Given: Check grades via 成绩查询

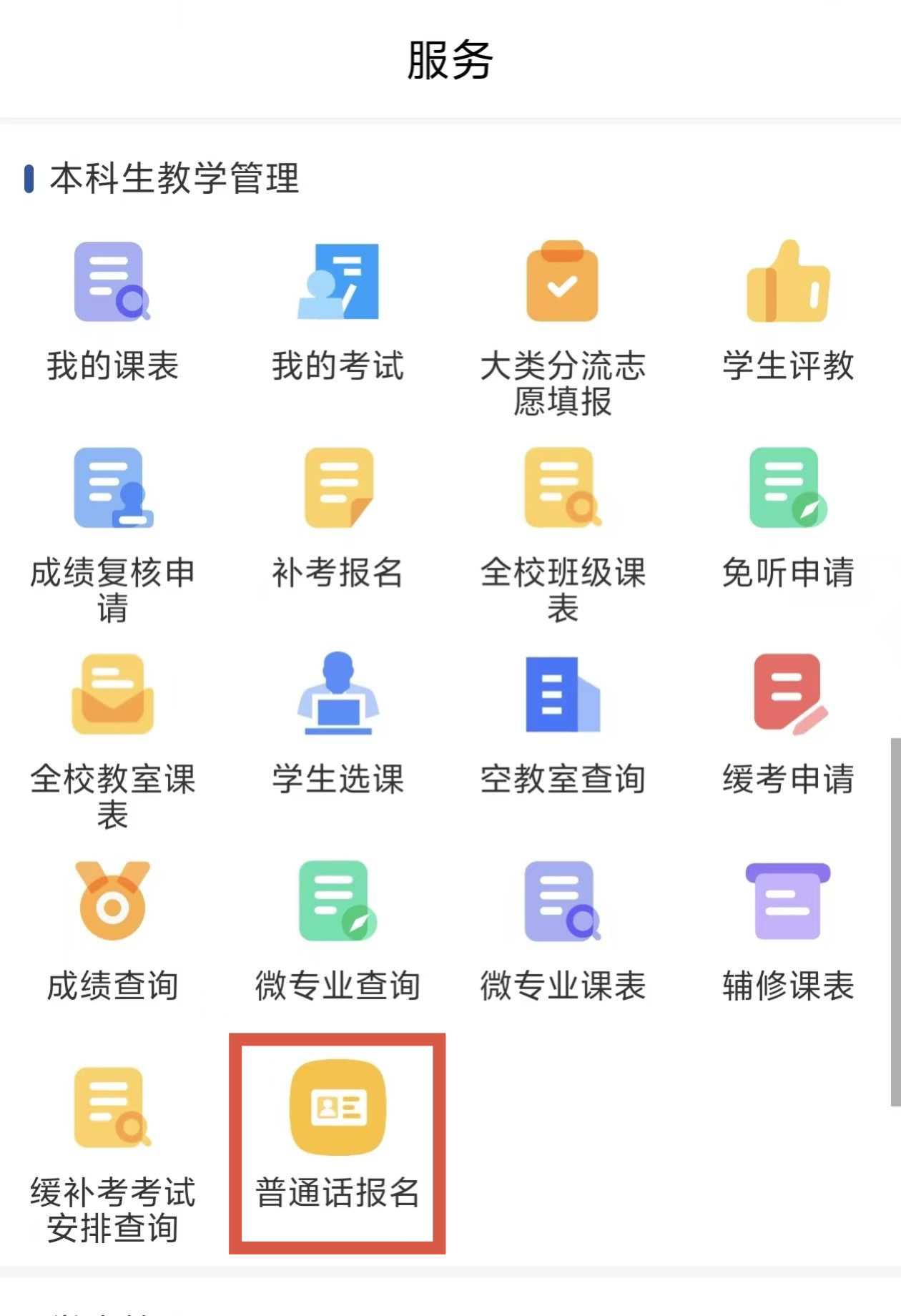Looking at the screenshot, I should point(112,901).
